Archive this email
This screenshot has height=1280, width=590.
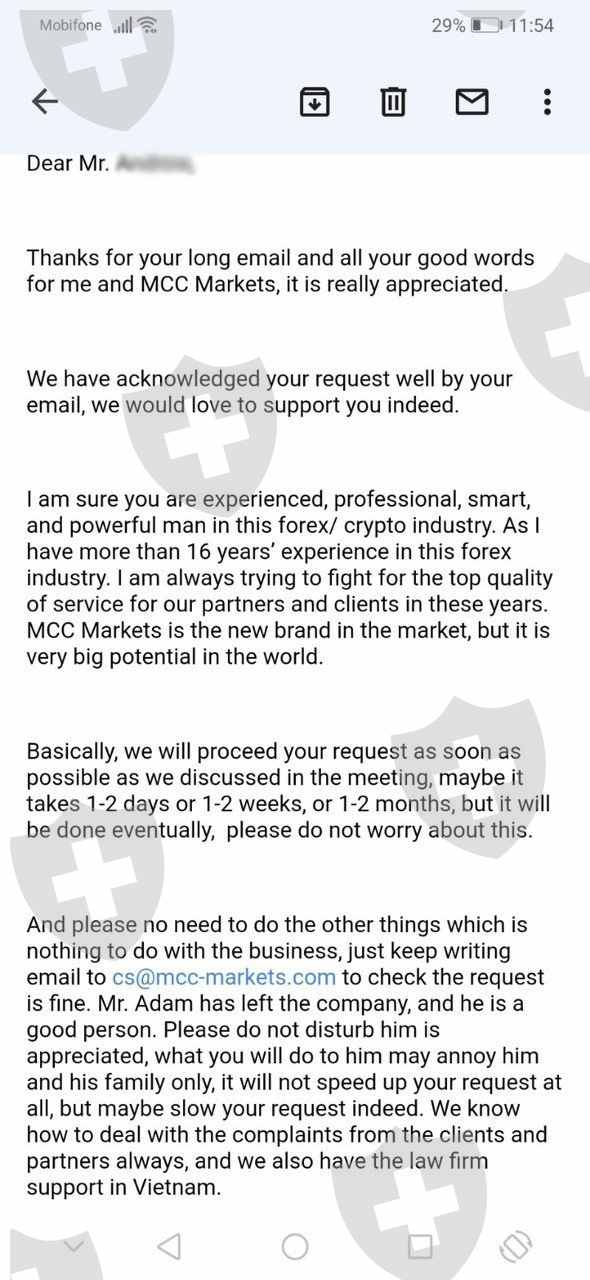pos(315,101)
